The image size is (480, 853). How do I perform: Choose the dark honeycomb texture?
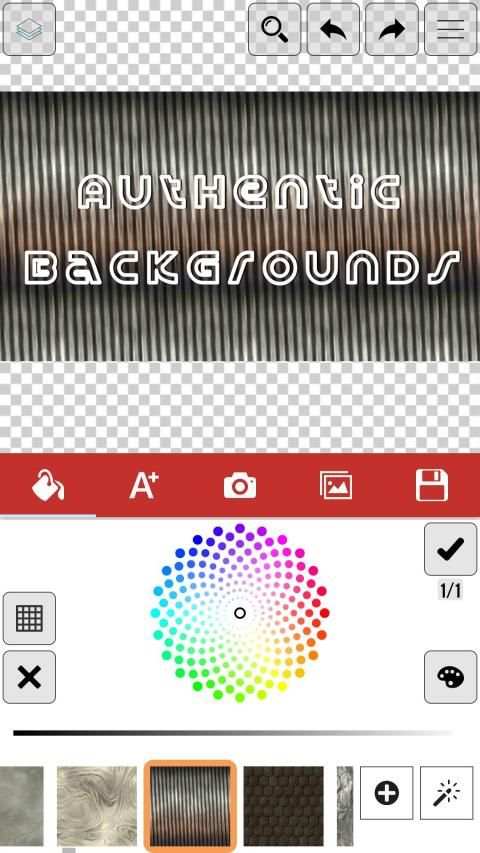tap(284, 806)
